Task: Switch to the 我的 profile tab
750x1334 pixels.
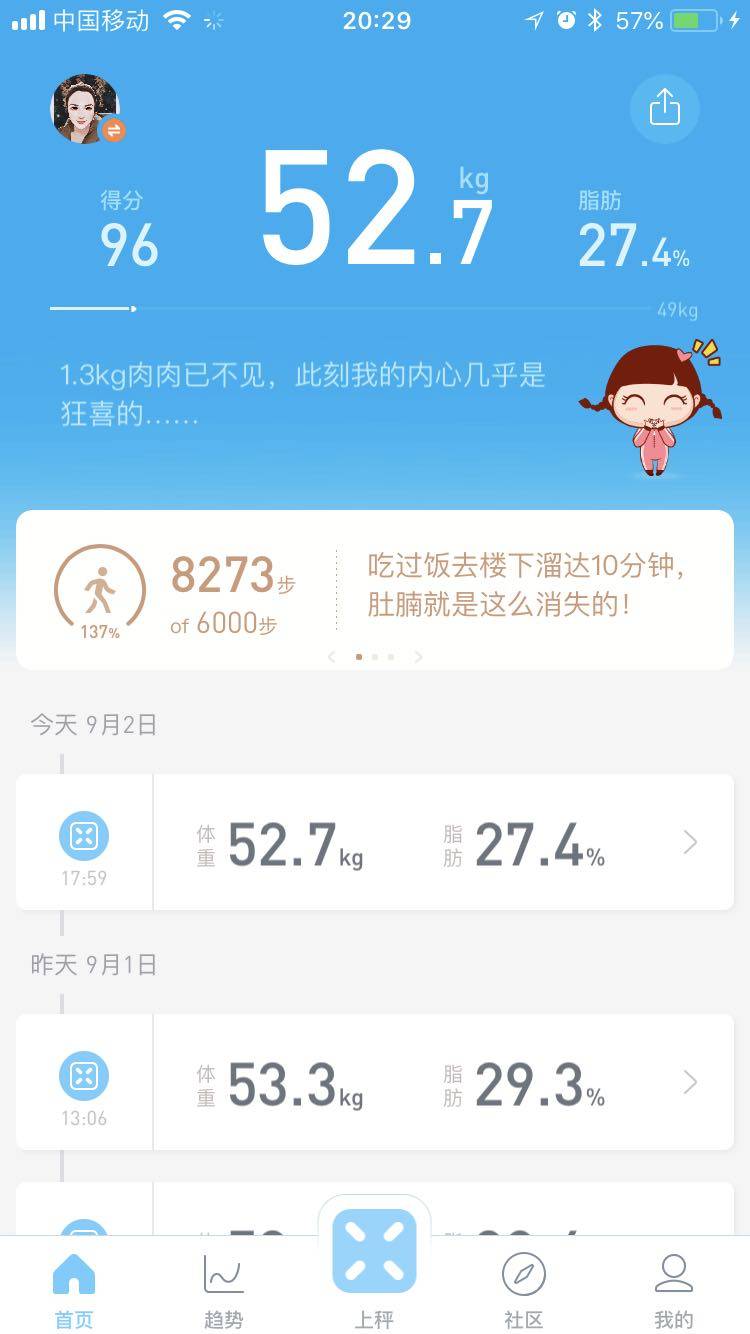Action: 673,1290
